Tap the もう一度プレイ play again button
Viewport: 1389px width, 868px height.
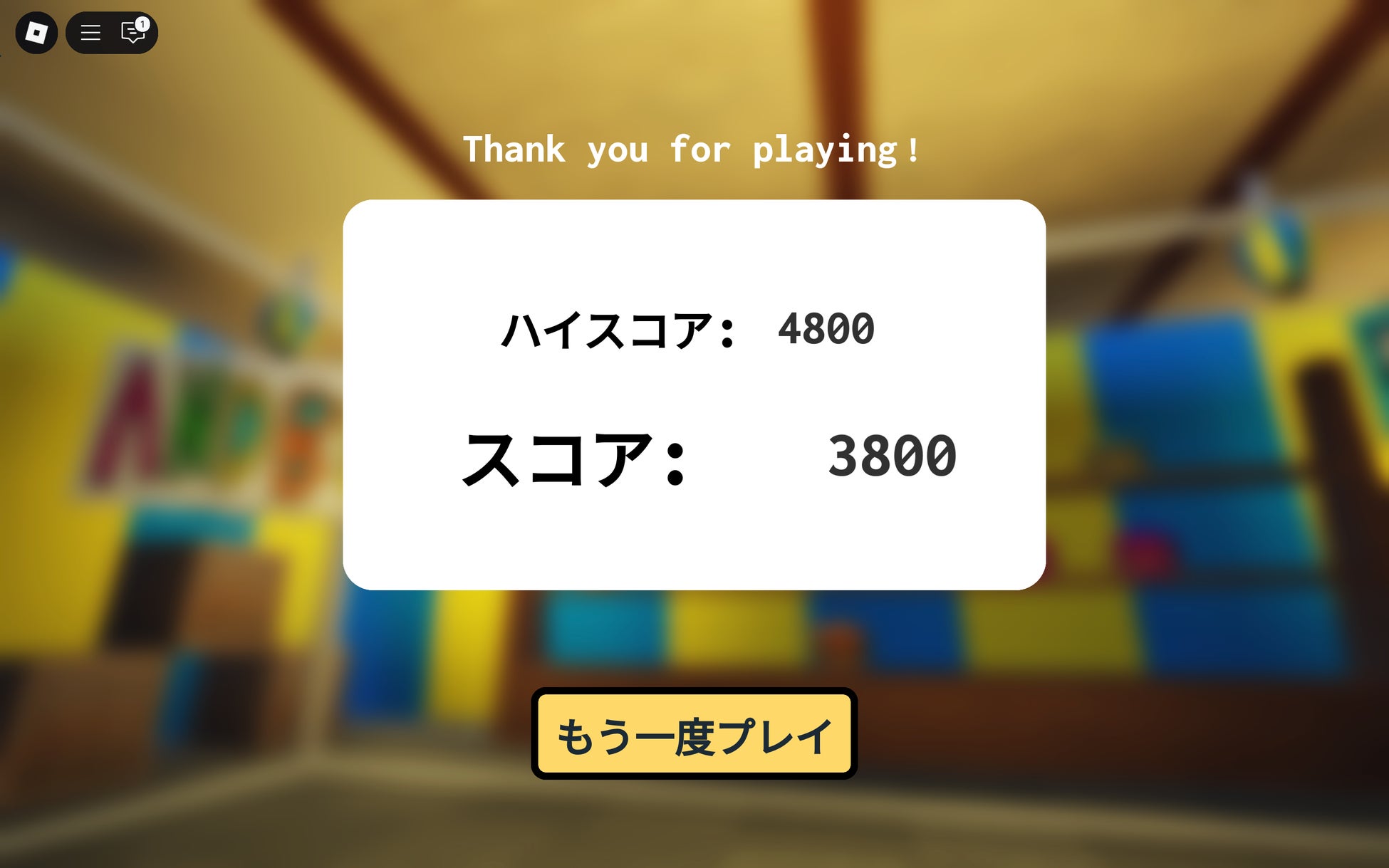(x=694, y=734)
